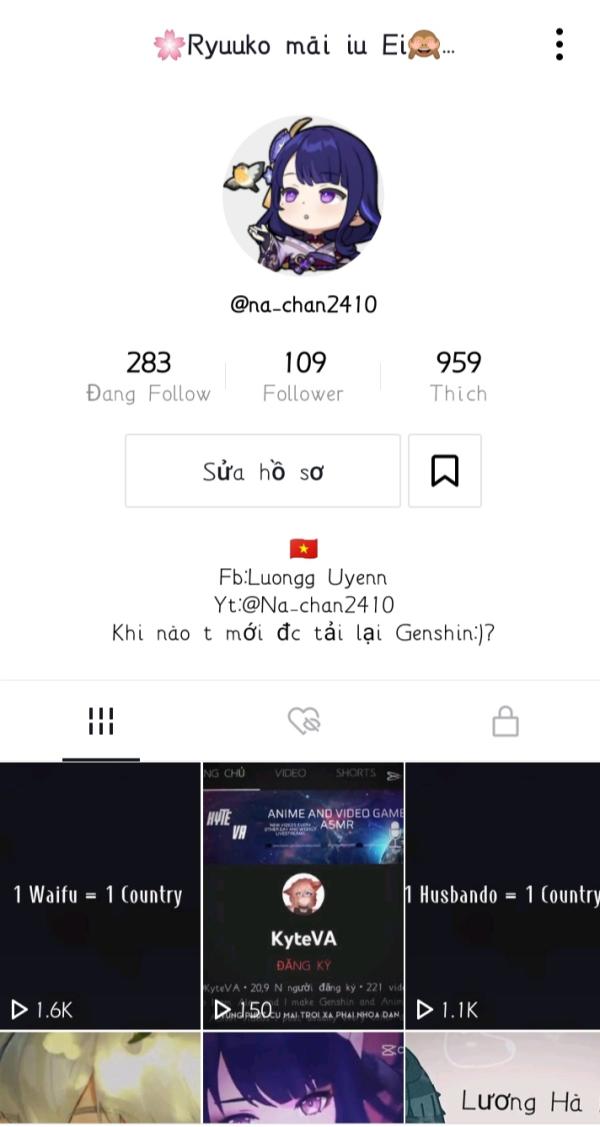This screenshot has width=600, height=1127.
Task: Switch to the posts grid tab
Action: (101, 721)
